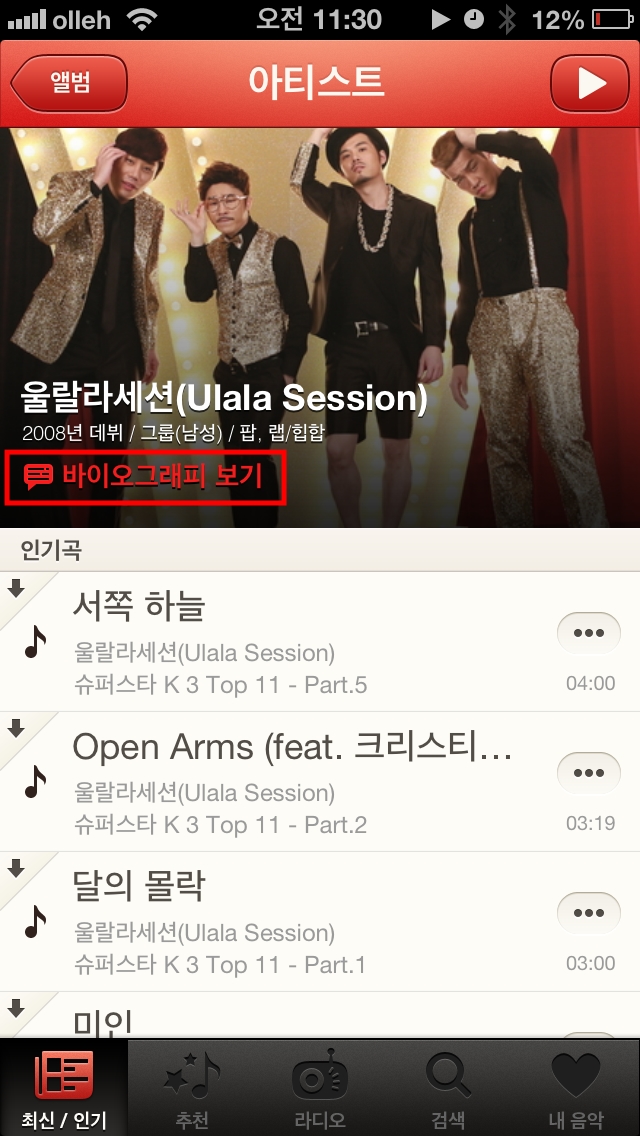
Task: Switch to the 라디오 tab
Action: pos(320,1088)
